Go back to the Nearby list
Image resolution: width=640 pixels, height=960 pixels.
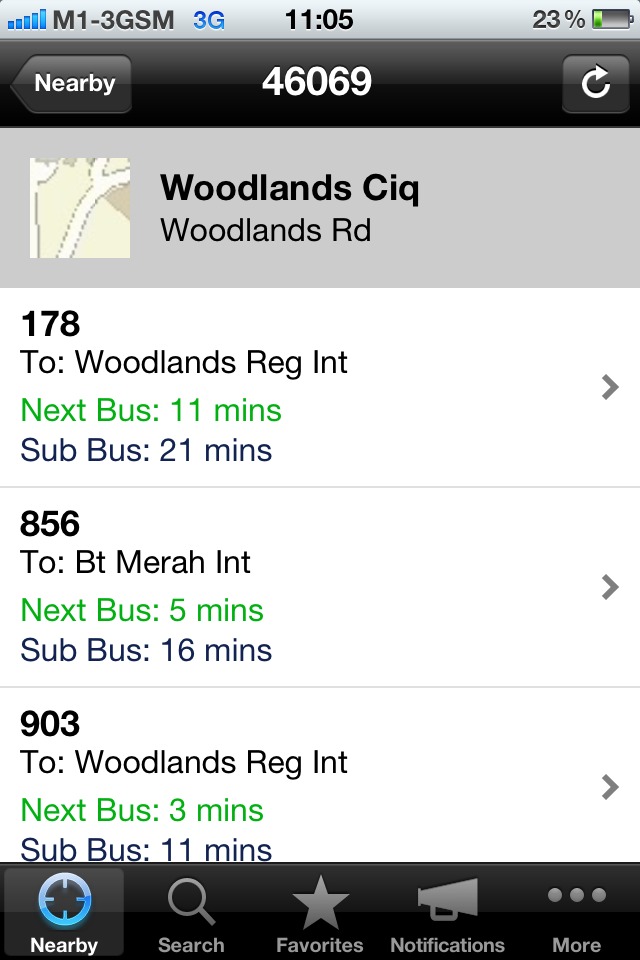(x=72, y=83)
